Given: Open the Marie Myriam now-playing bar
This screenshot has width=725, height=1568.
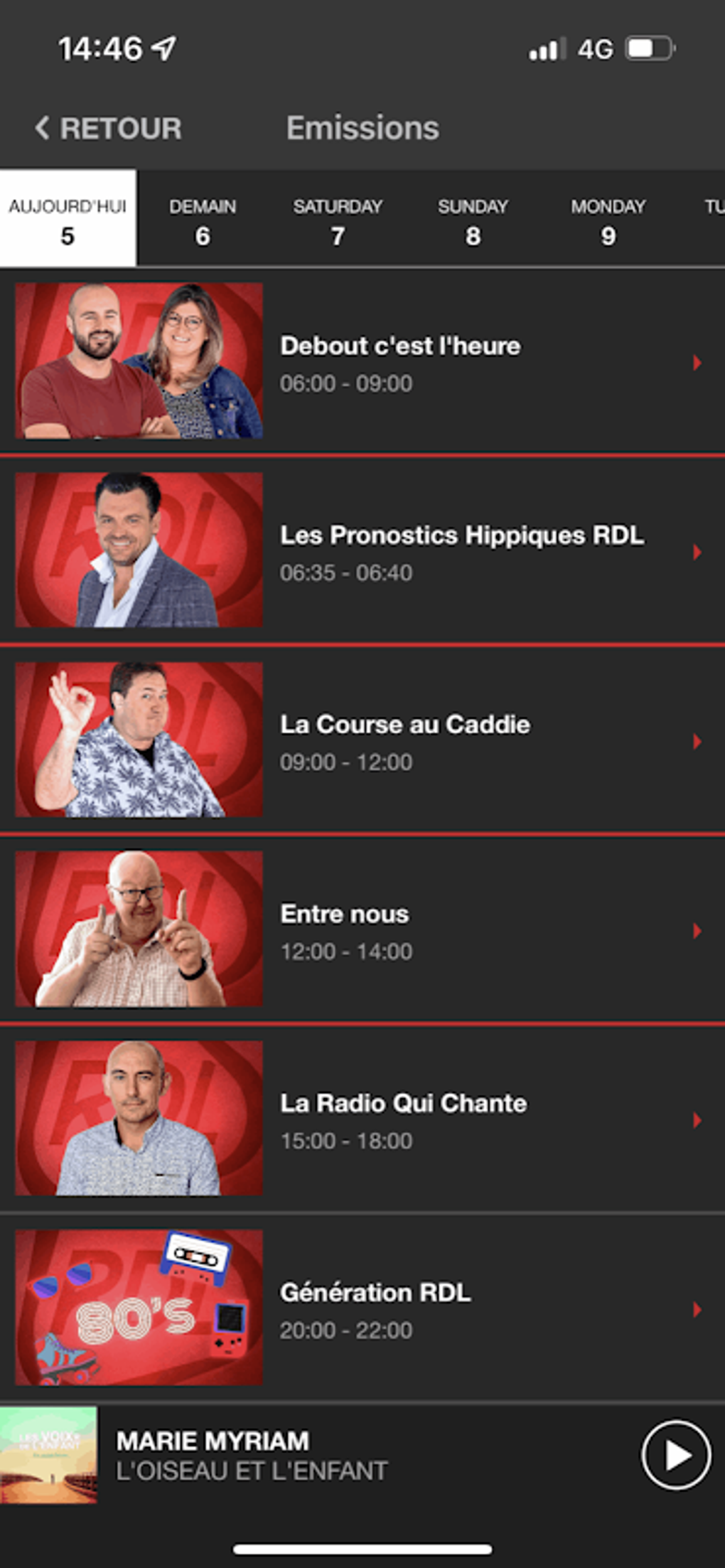Looking at the screenshot, I should coord(284,1455).
